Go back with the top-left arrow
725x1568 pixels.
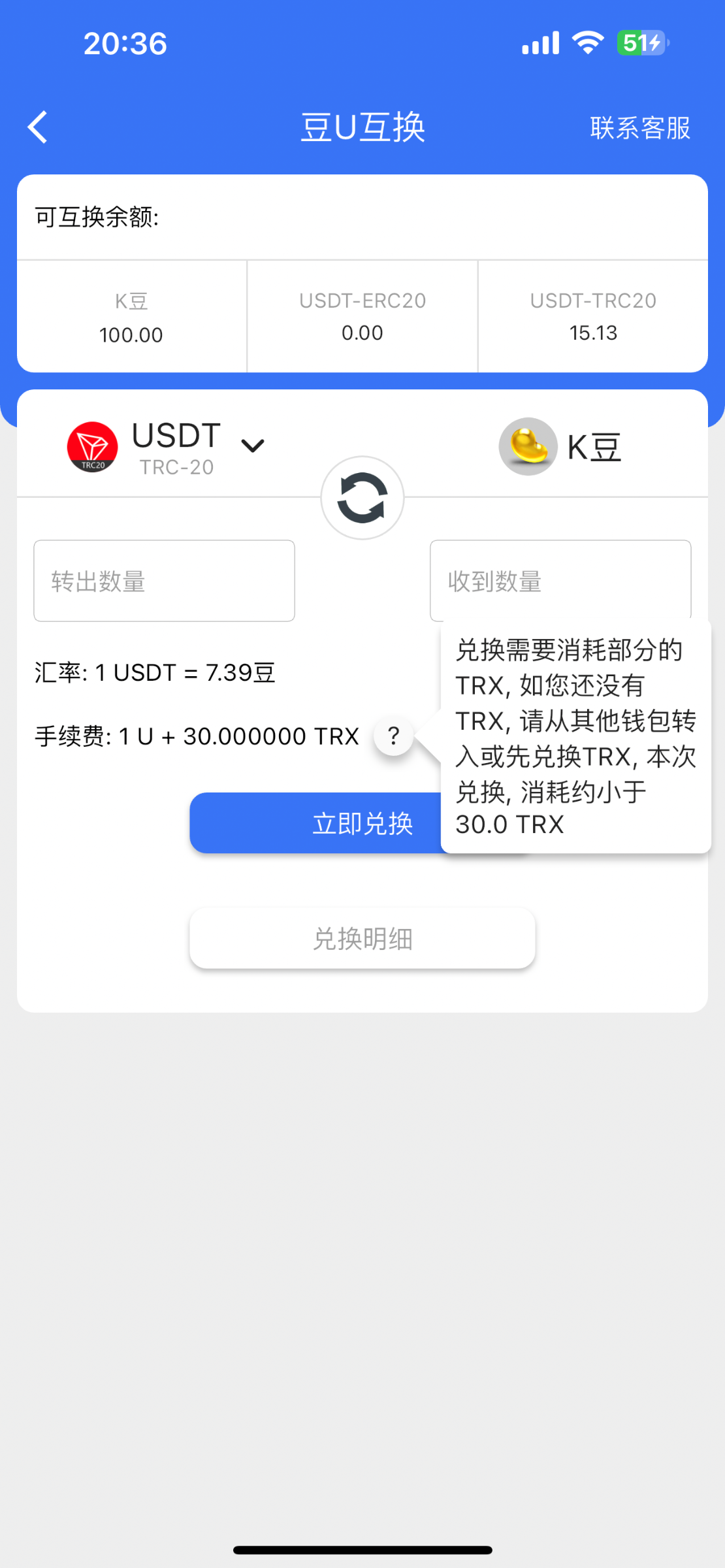[38, 127]
